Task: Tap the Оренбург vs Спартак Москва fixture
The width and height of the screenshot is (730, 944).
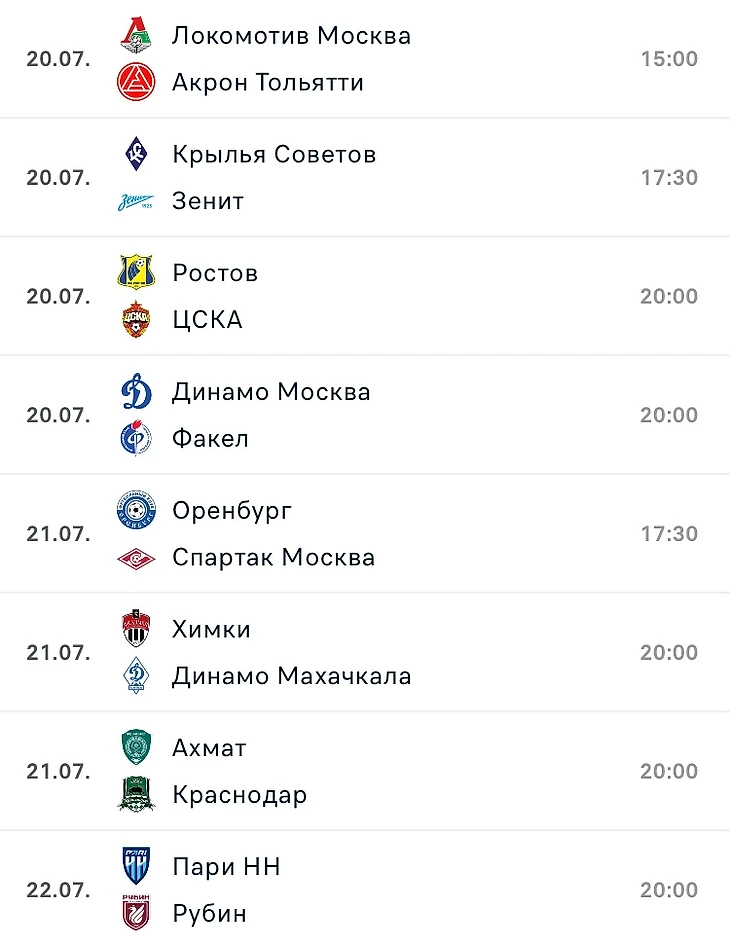Action: [x=365, y=534]
